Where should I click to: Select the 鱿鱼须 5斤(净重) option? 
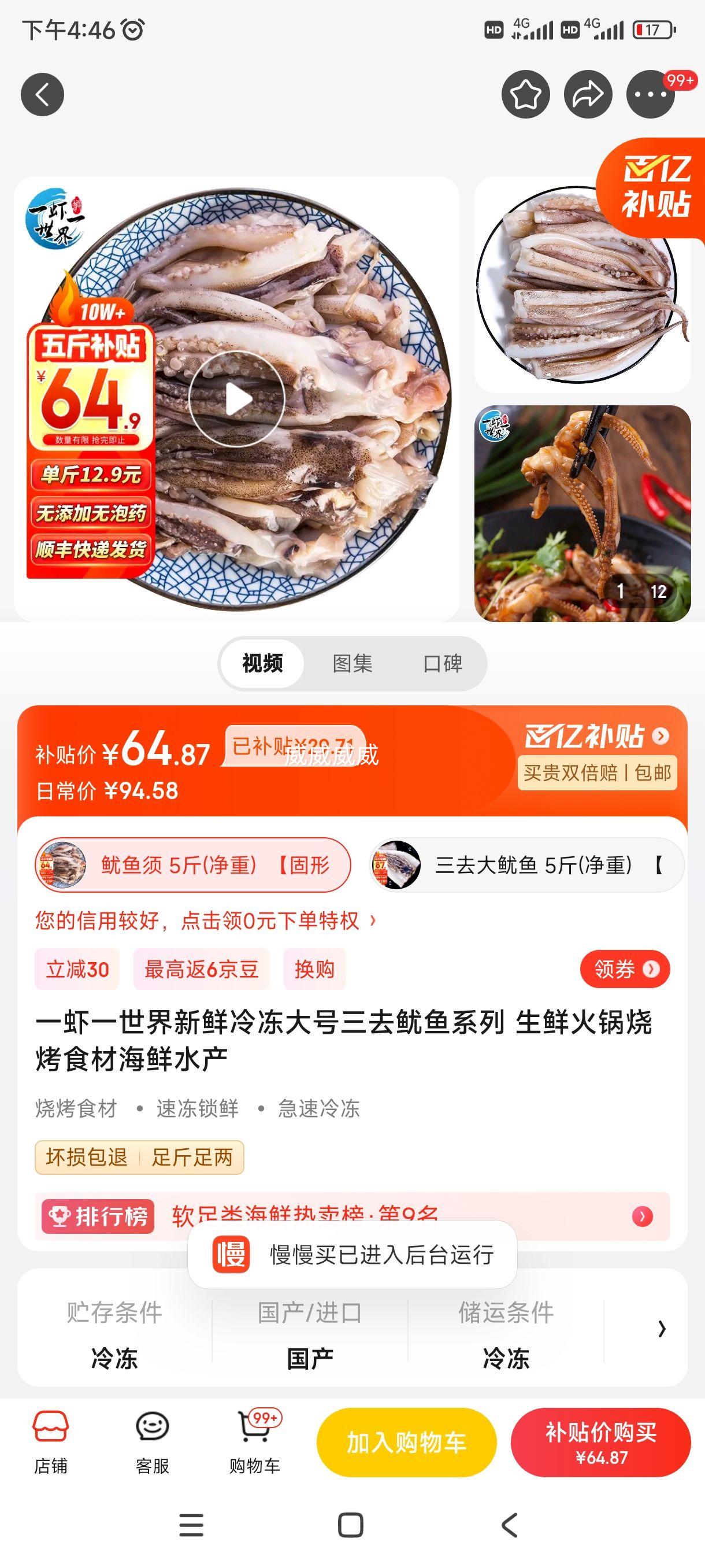point(193,865)
